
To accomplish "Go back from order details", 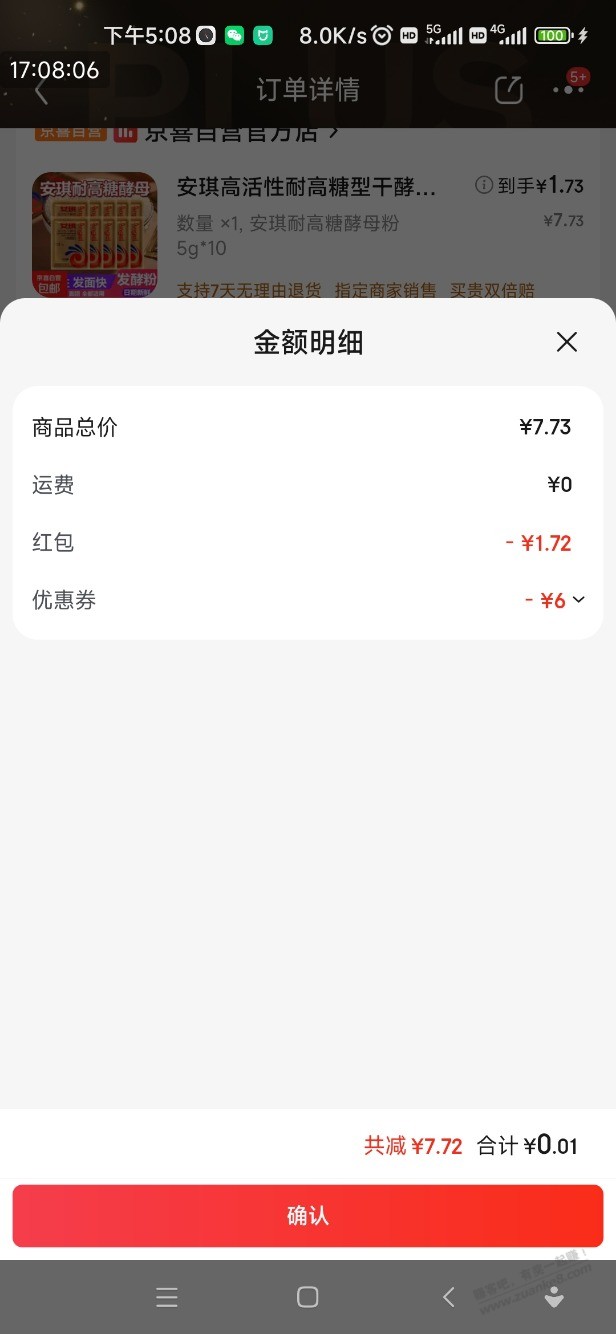I will coord(41,91).
